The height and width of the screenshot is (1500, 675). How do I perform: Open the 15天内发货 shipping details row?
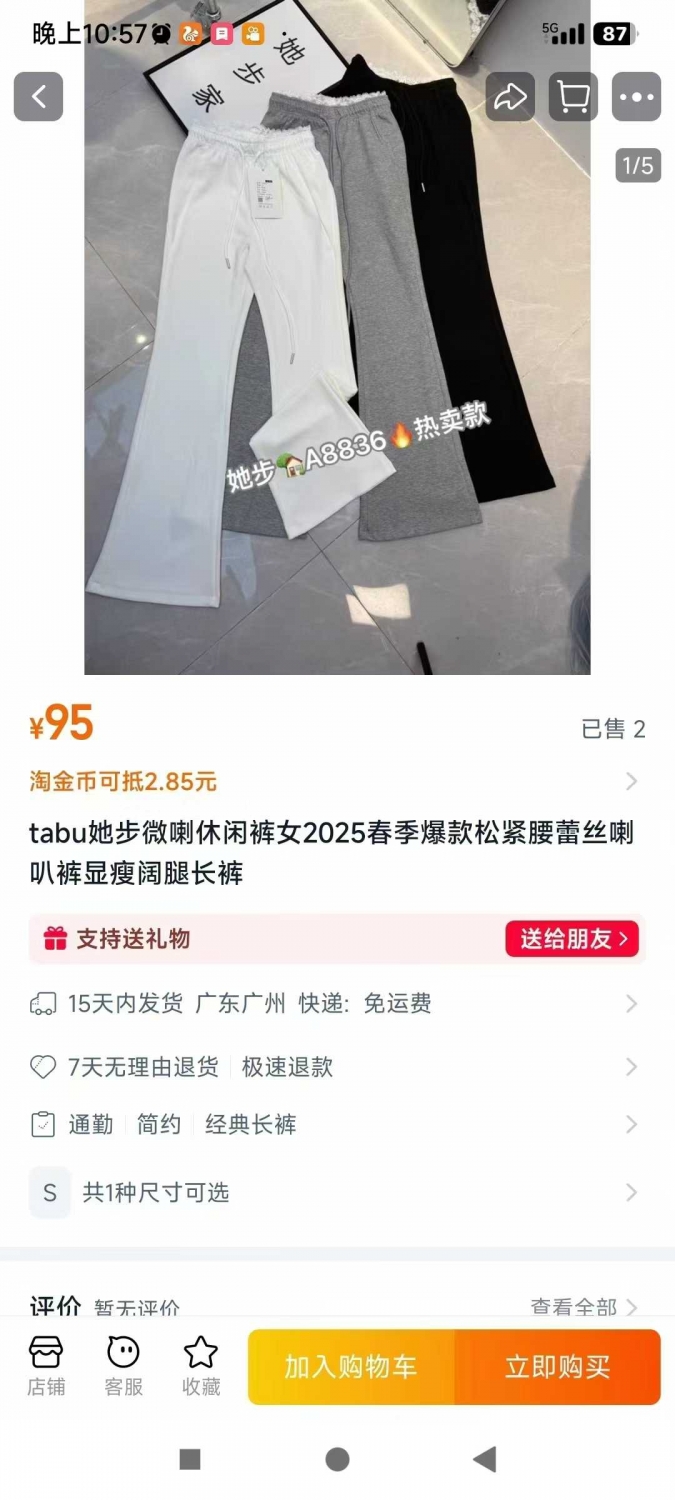337,1003
